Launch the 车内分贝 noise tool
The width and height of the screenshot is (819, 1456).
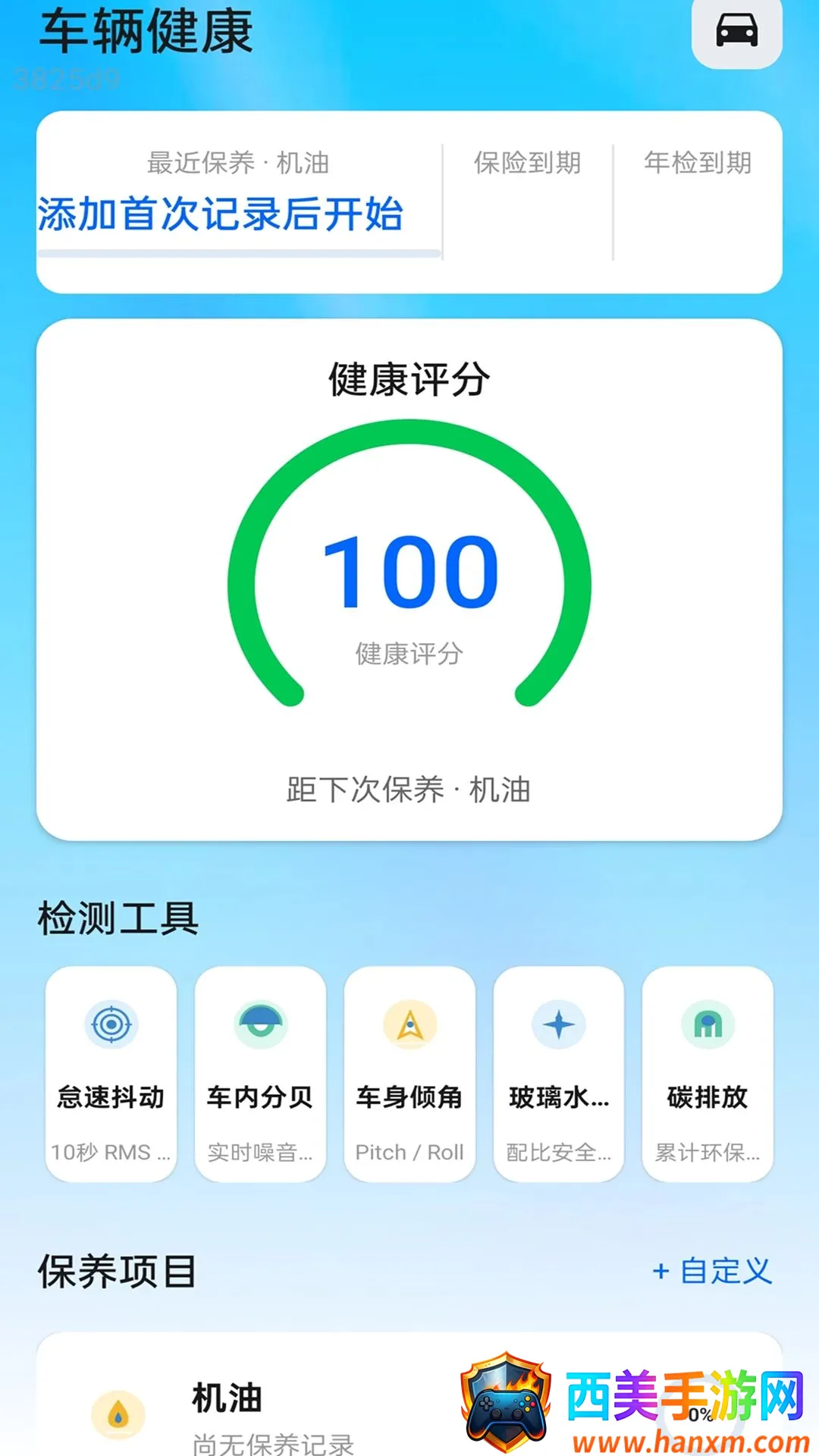[x=260, y=1074]
